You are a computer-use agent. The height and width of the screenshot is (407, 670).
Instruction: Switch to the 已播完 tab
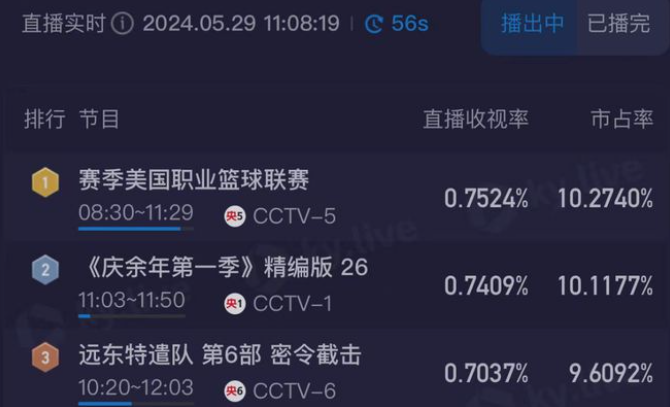617,24
